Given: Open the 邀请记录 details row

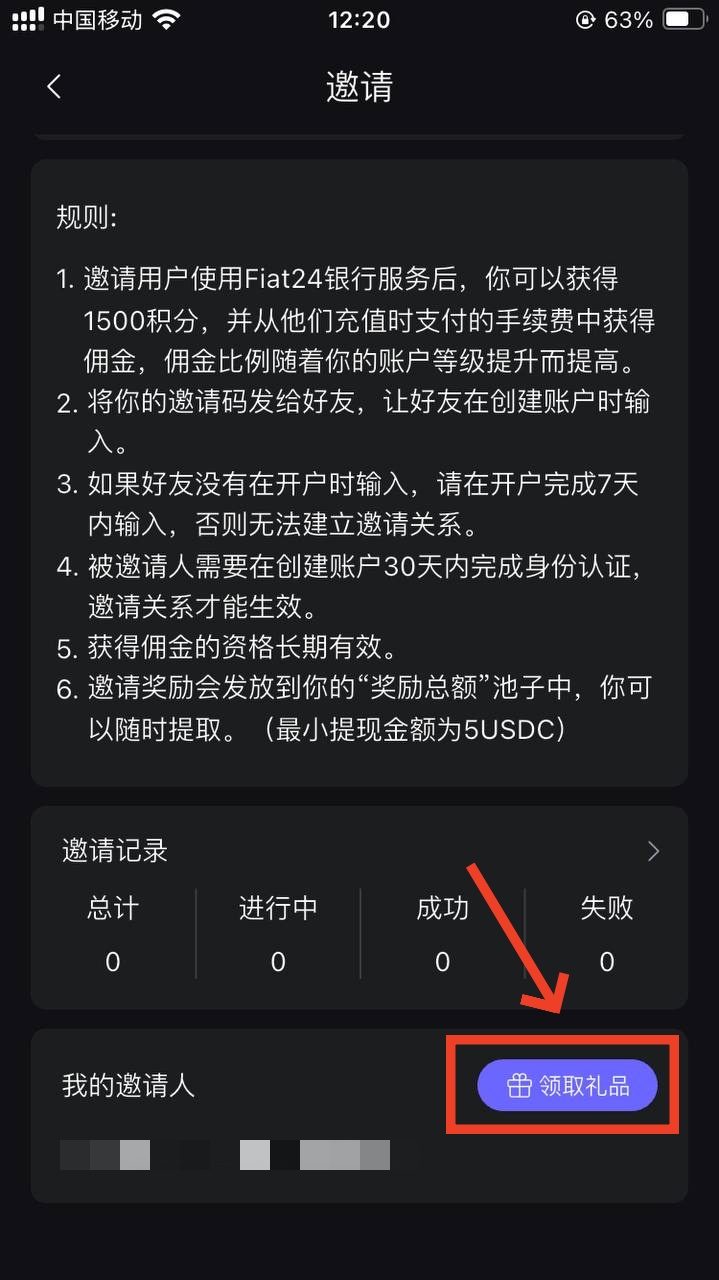Looking at the screenshot, I should (x=358, y=851).
